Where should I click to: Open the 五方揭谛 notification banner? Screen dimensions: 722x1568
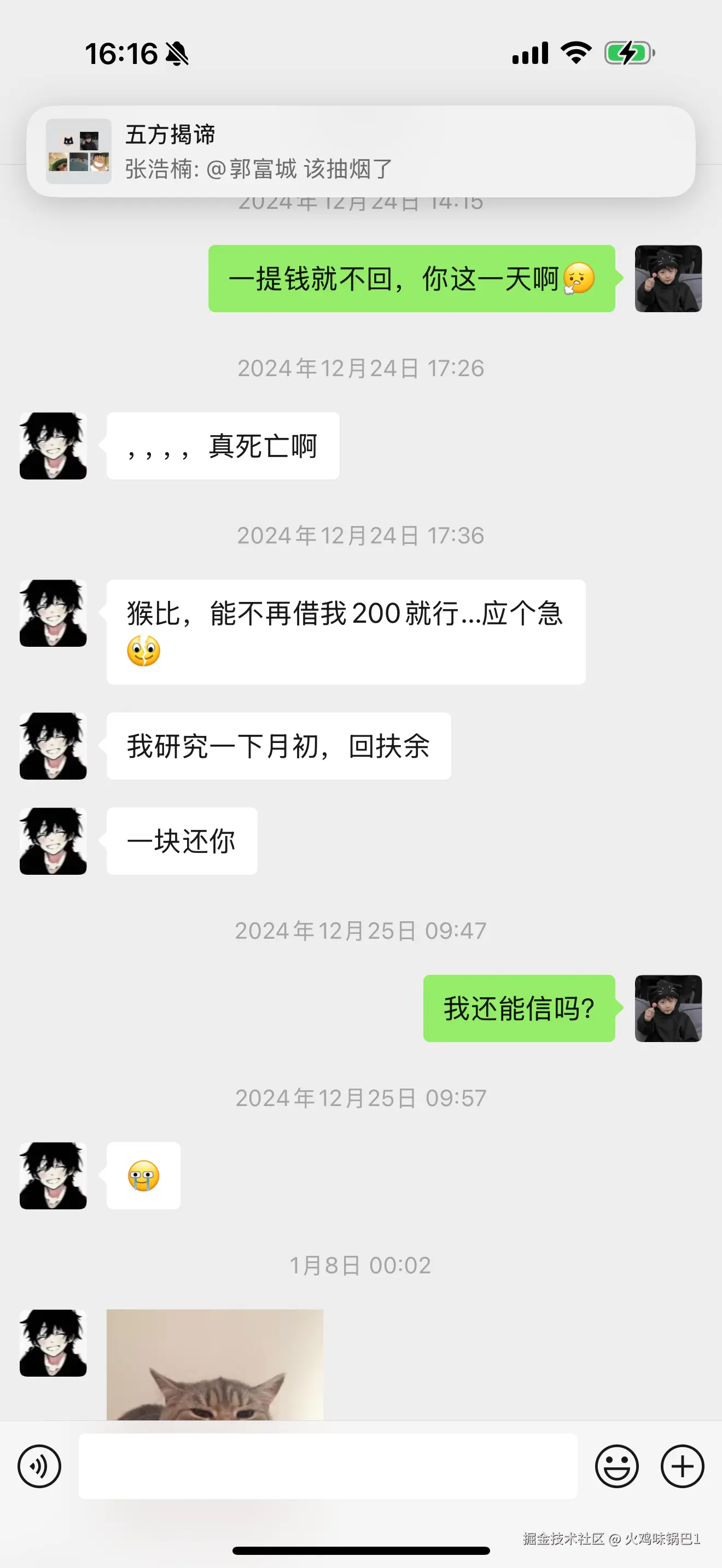pos(360,151)
